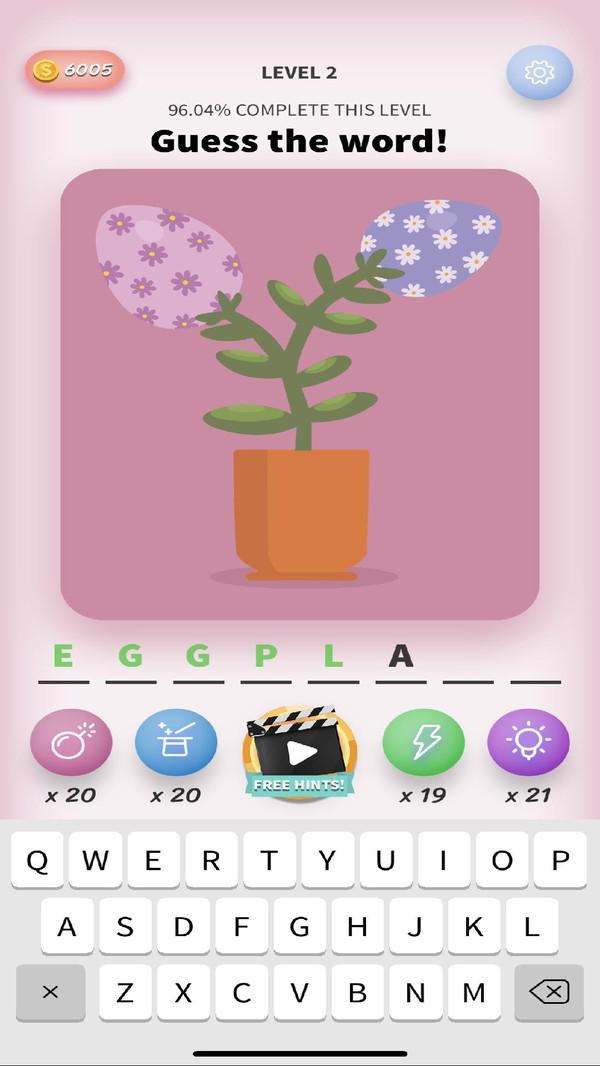Use the lightning bolt hint

click(x=423, y=743)
